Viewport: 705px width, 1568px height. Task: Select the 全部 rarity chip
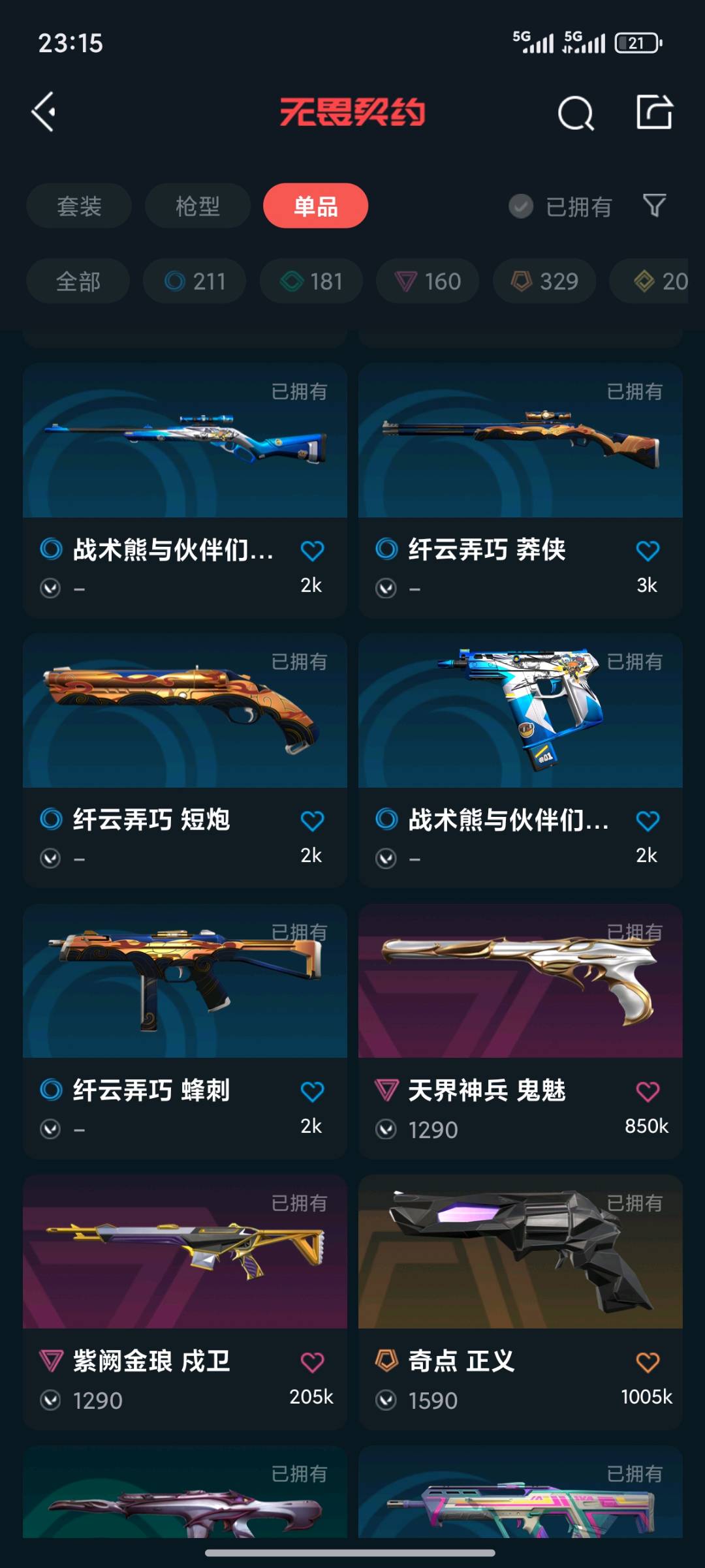click(78, 281)
